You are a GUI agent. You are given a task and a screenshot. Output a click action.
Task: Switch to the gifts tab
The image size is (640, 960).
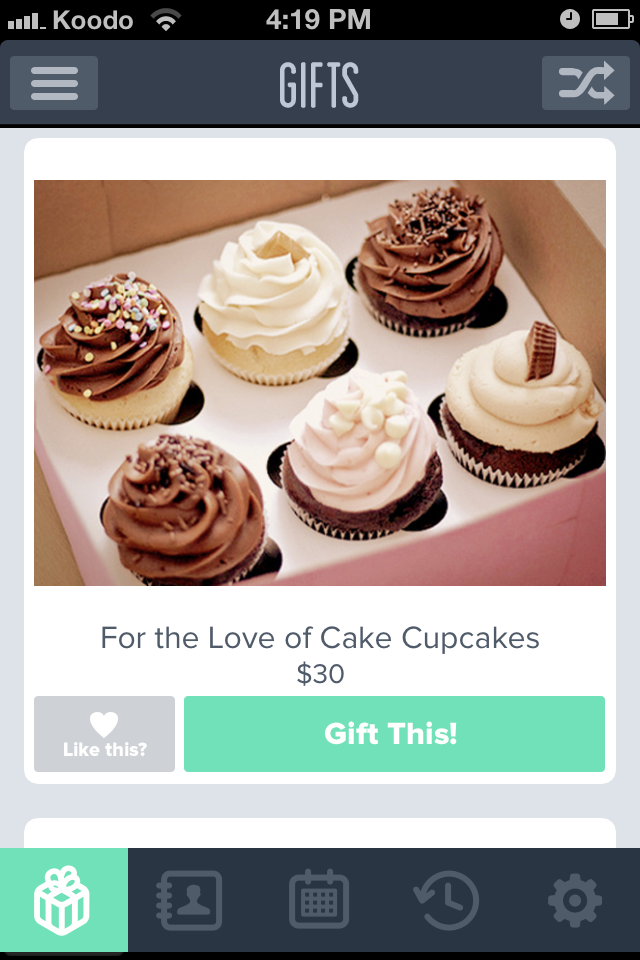63,900
